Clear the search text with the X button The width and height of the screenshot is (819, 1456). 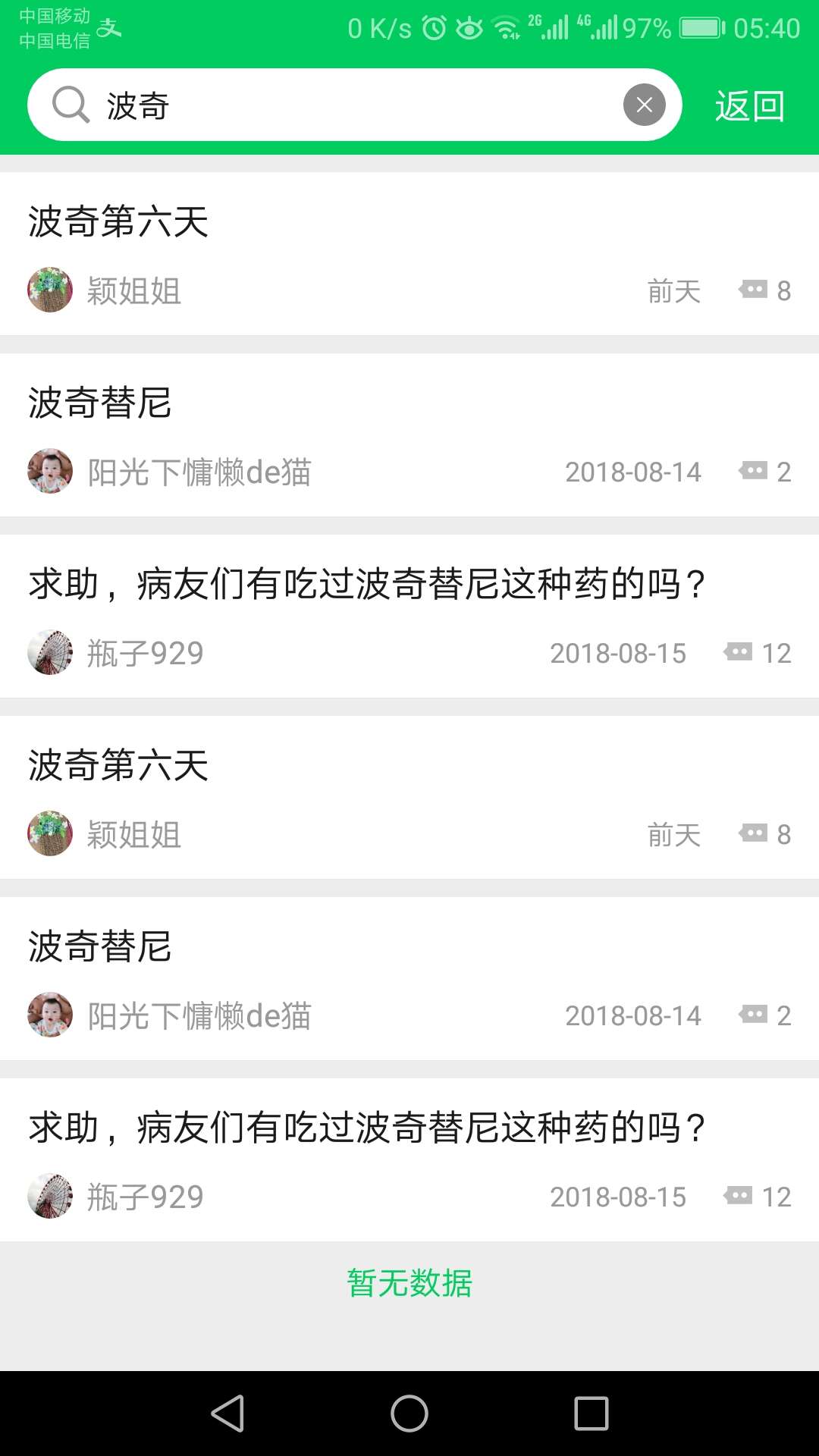[644, 105]
